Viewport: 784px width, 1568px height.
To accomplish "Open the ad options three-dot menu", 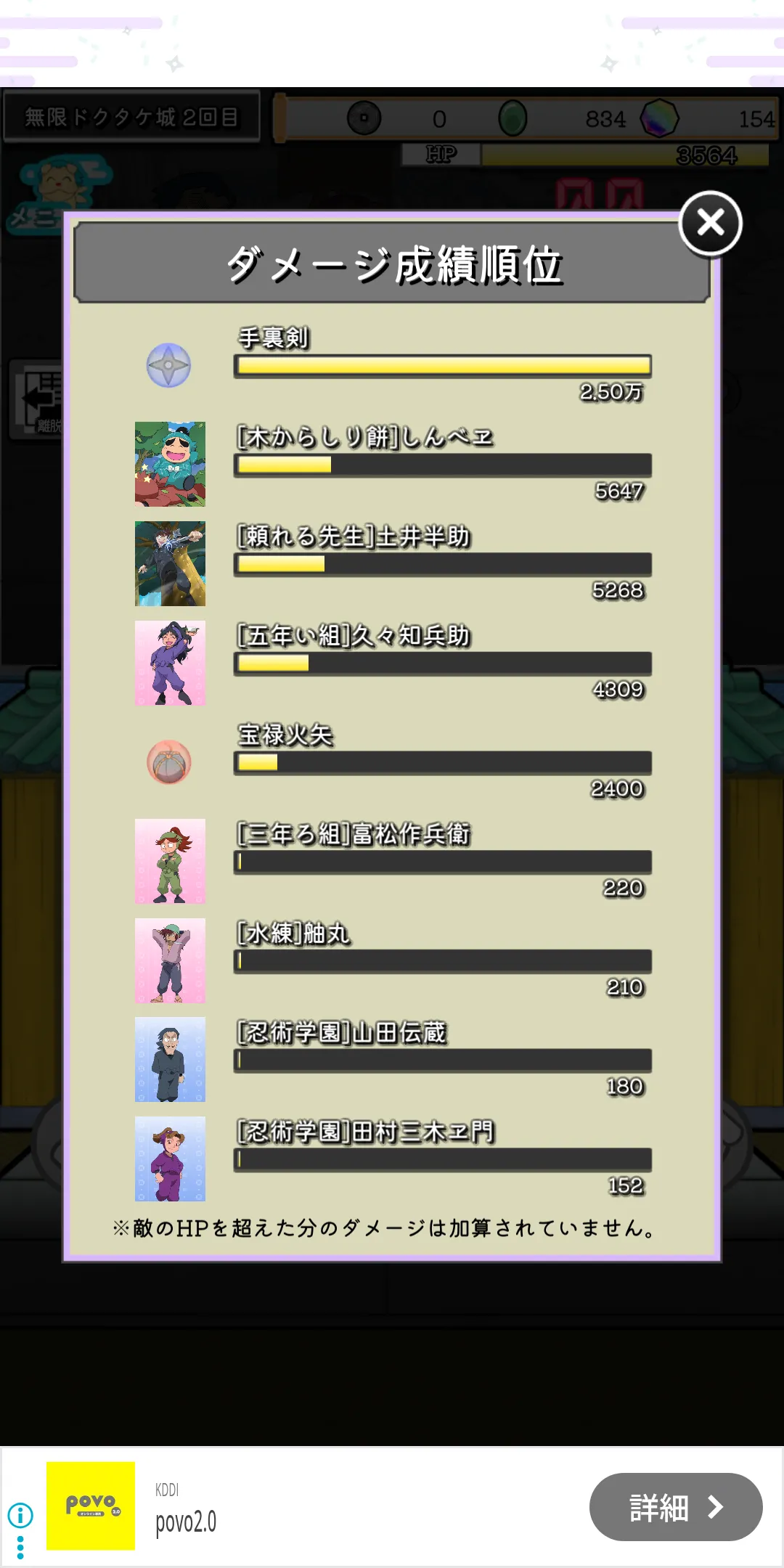I will 20,1547.
